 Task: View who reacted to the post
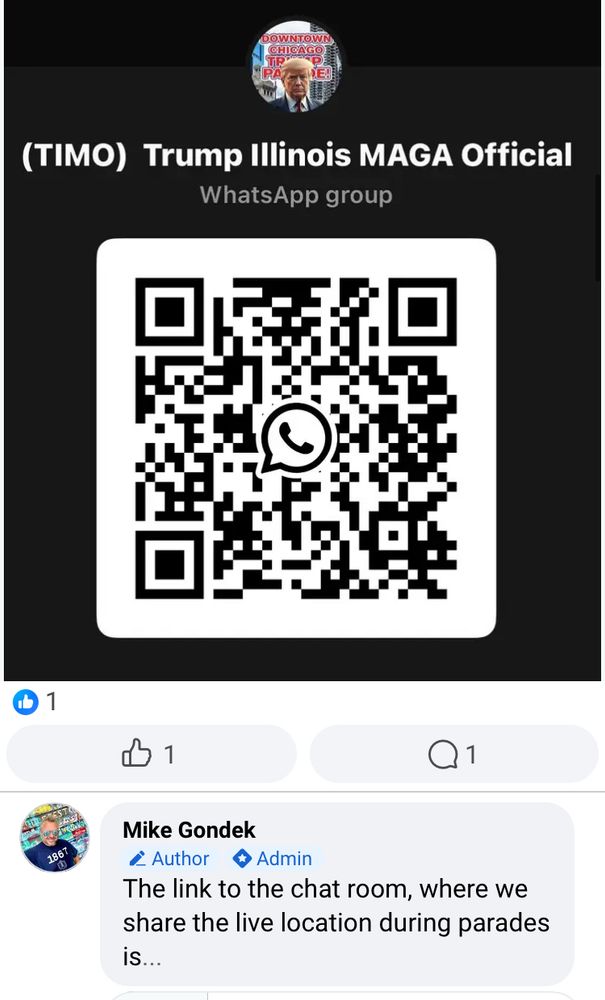coord(36,702)
